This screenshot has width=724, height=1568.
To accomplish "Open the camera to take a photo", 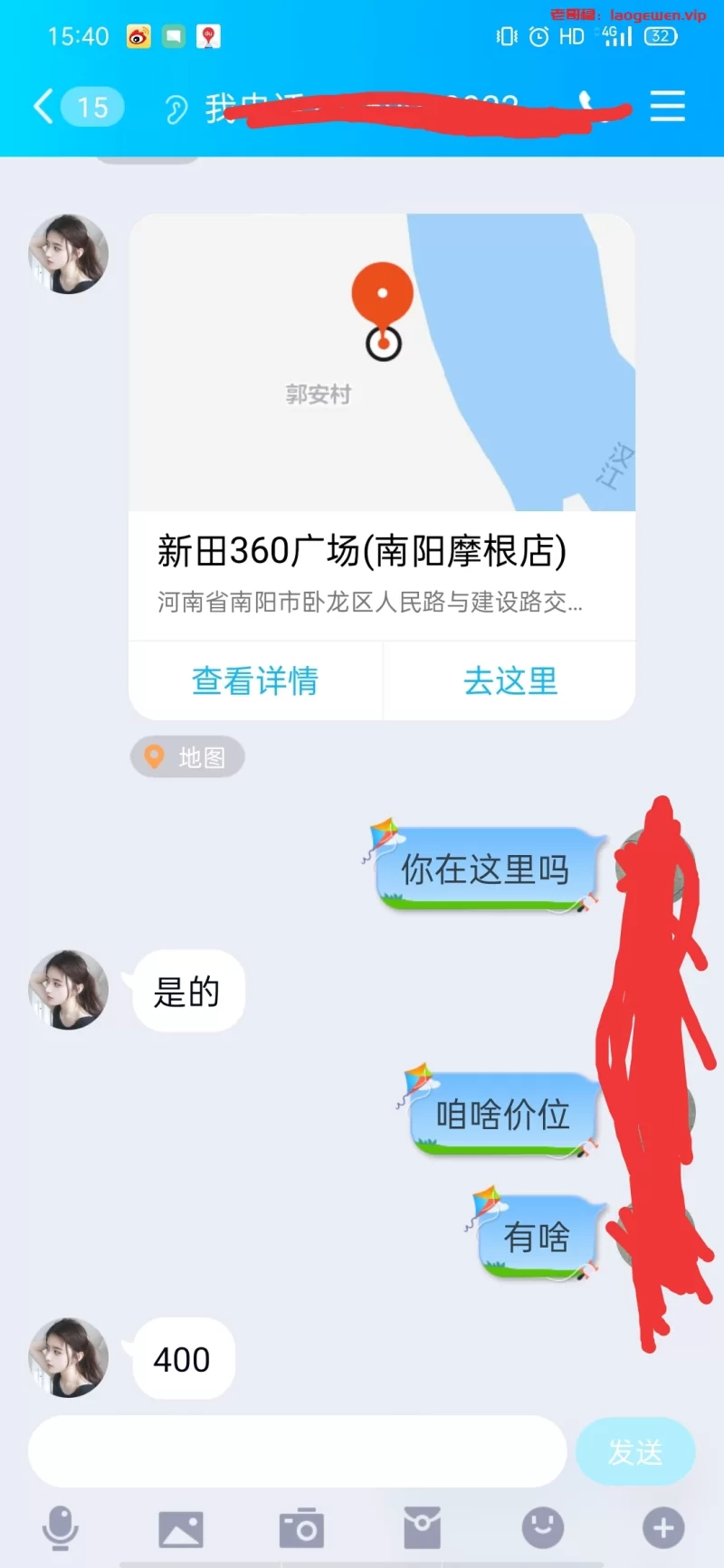I will tap(301, 1529).
